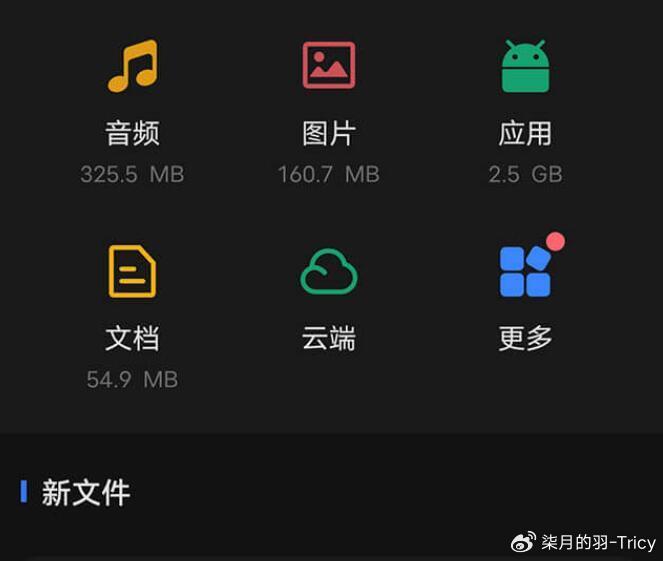
Task: Open the 文档 documents category
Action: tap(132, 272)
